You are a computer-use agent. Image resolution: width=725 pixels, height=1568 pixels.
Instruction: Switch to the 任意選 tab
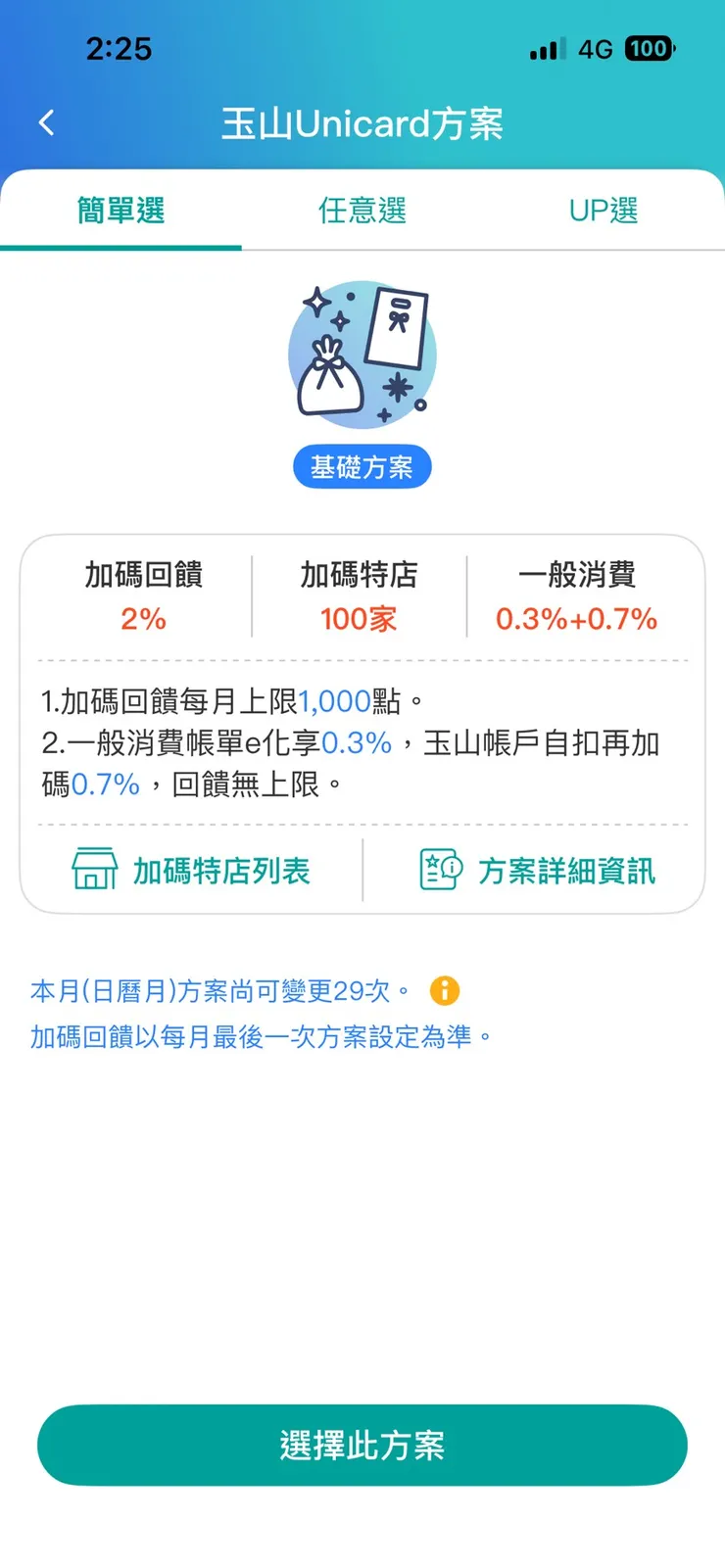[362, 209]
